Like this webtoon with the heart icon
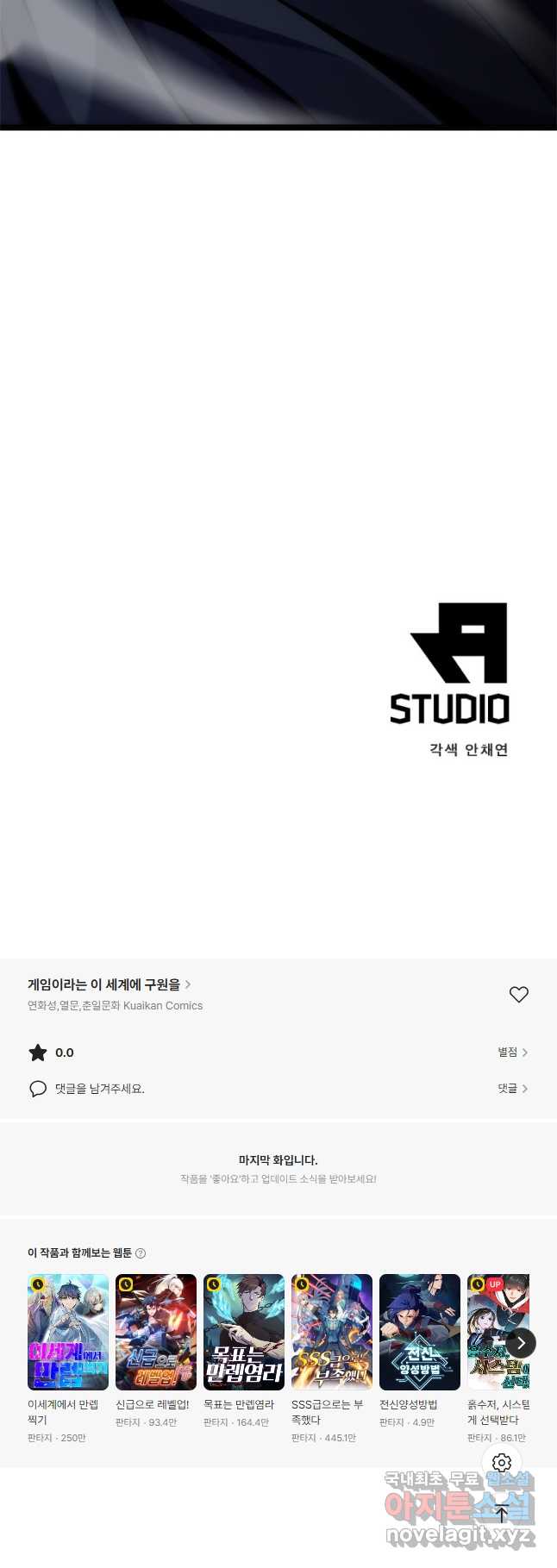 coord(518,995)
